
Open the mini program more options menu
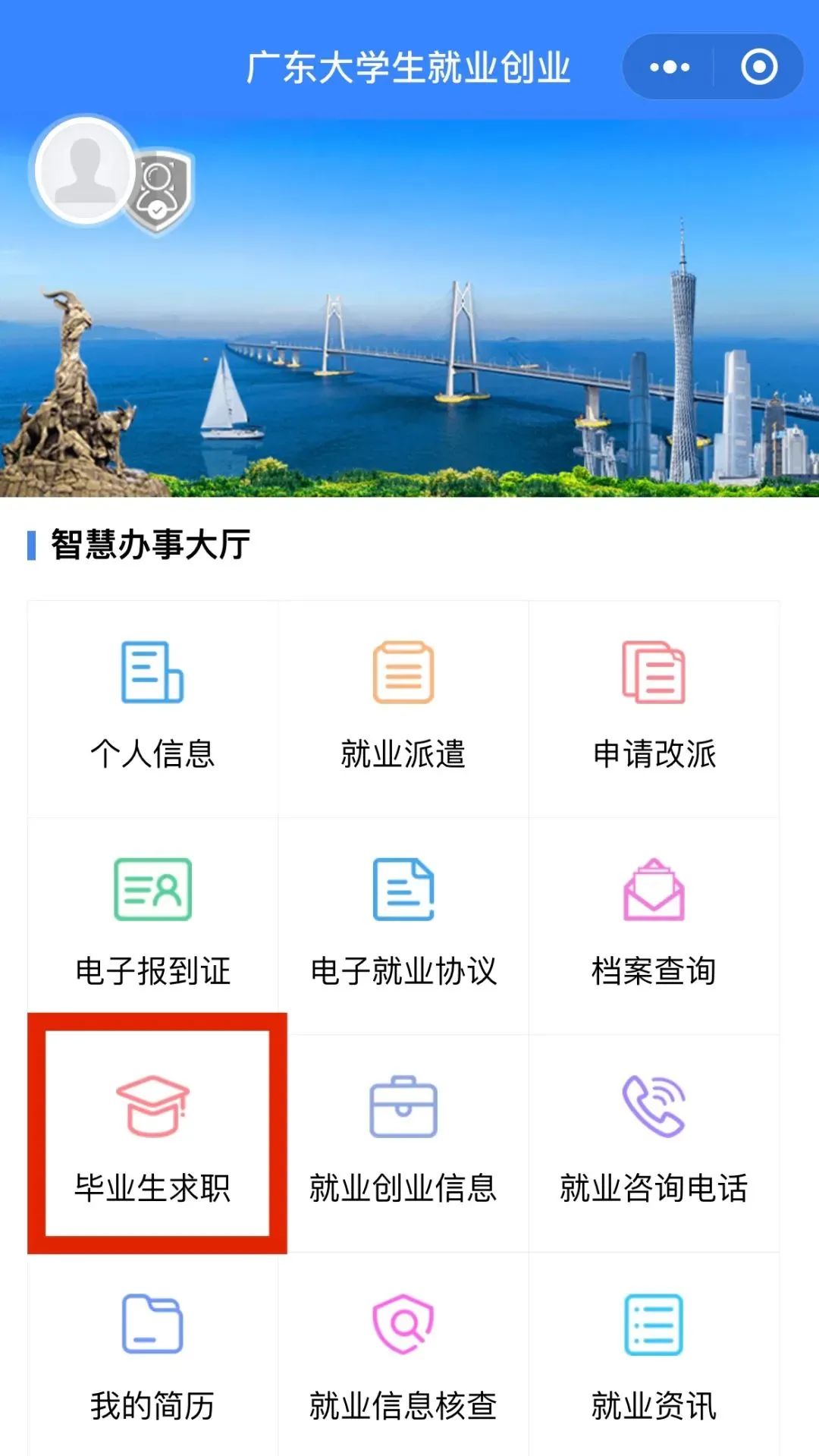(669, 68)
